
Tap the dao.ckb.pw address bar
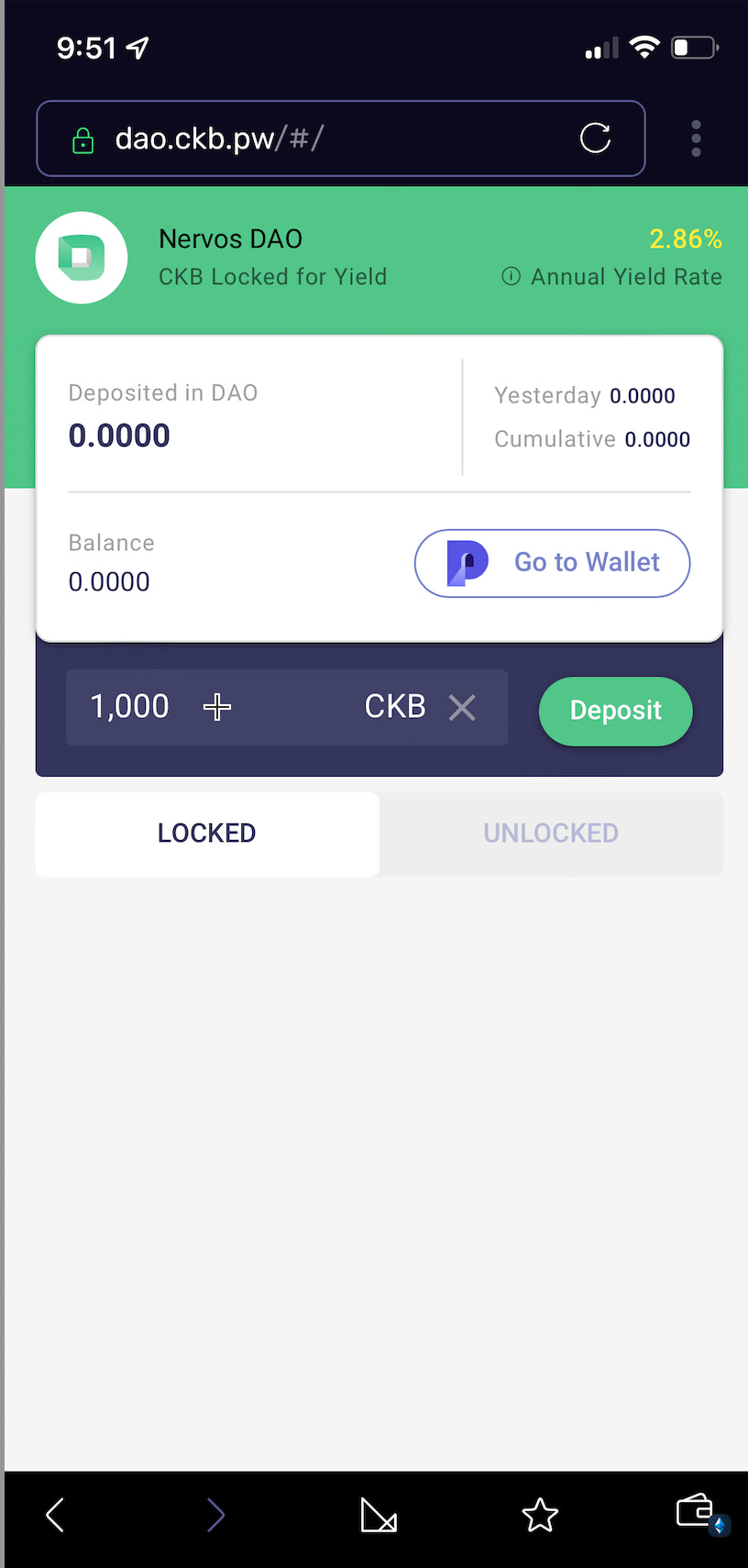[341, 138]
